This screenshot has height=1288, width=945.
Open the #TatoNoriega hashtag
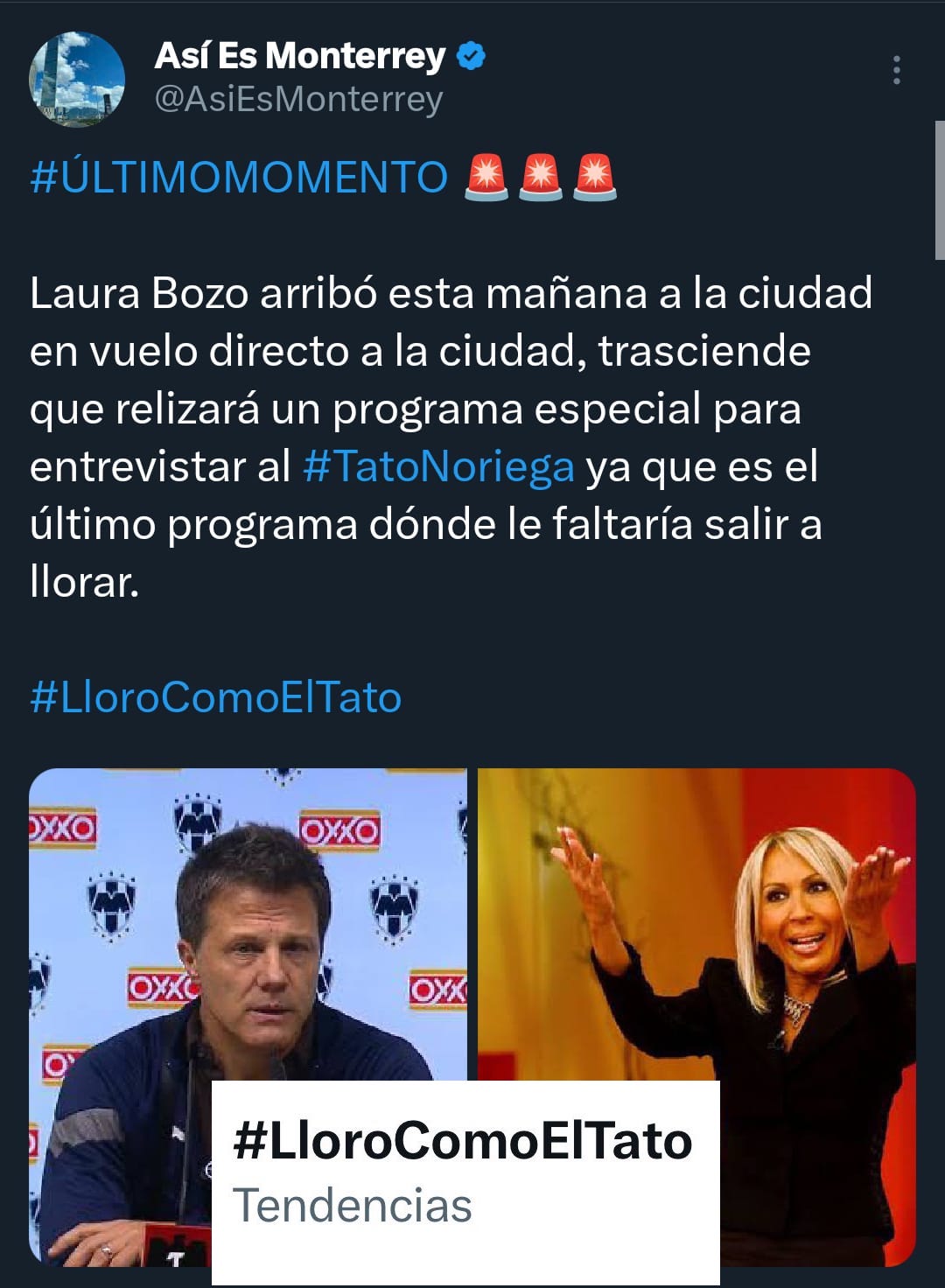[438, 466]
